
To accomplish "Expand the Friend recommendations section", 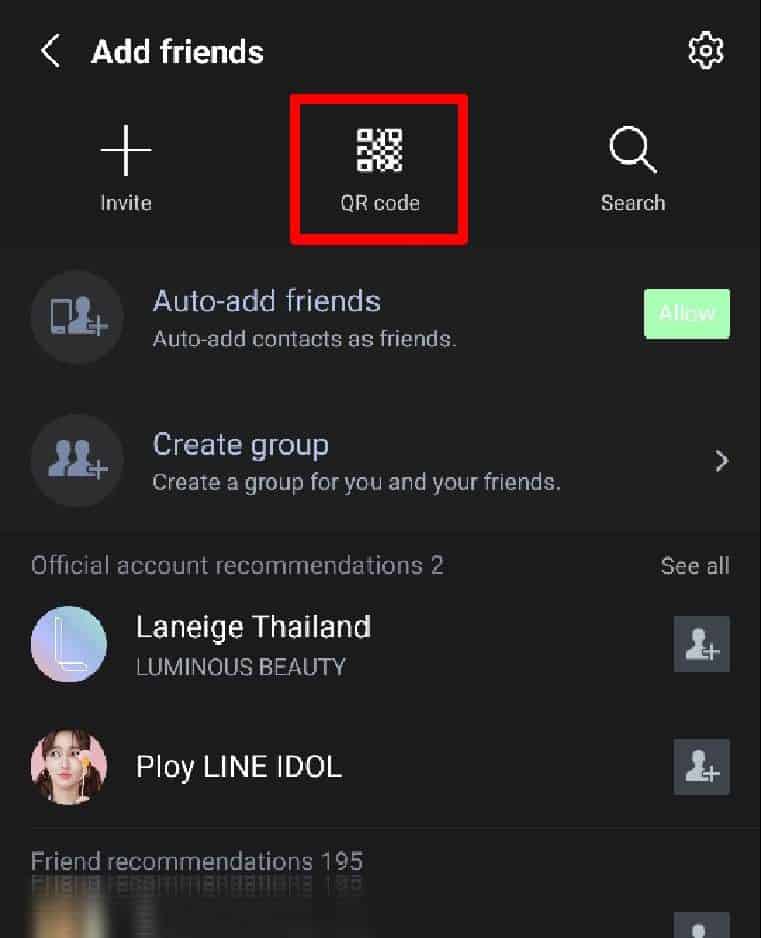I will (x=195, y=861).
